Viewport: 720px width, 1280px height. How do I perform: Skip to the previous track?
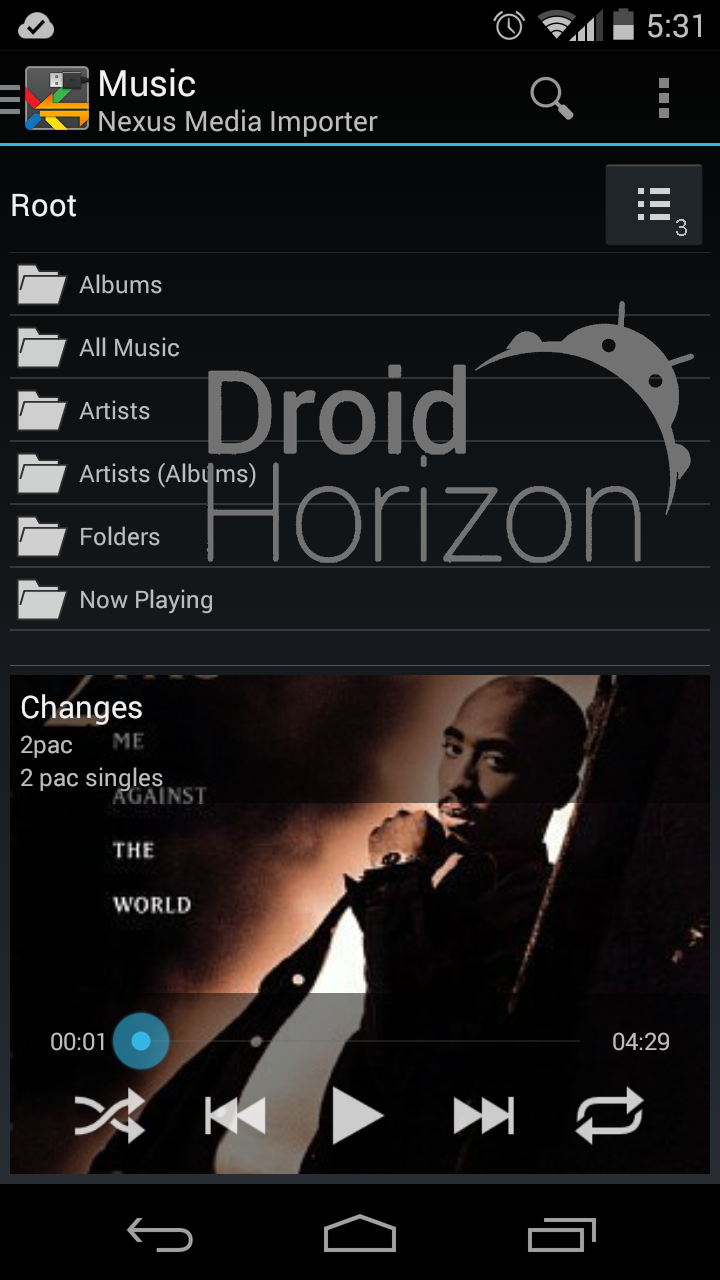(235, 1115)
